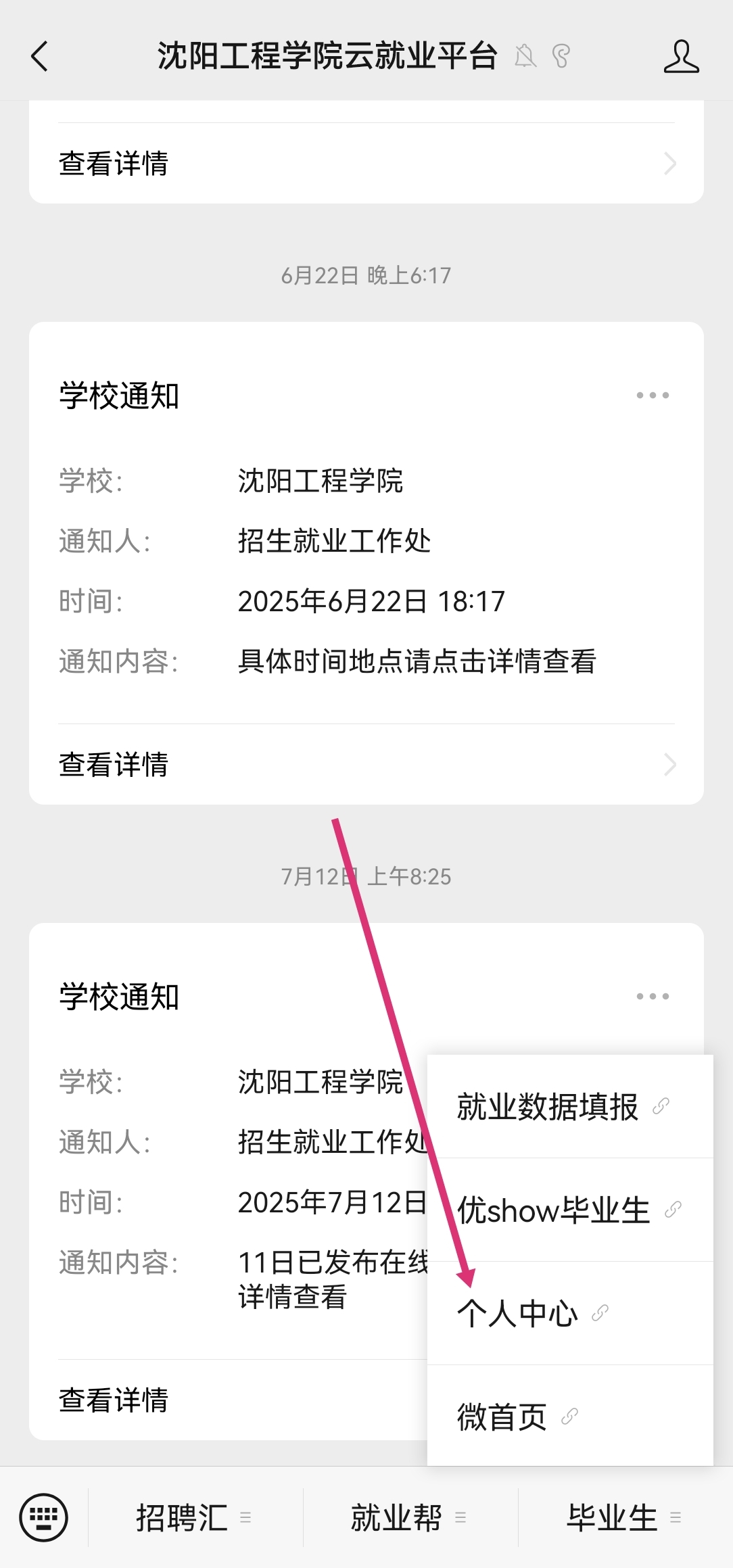Open the more options dots on the 6月22日 notice

[x=653, y=396]
